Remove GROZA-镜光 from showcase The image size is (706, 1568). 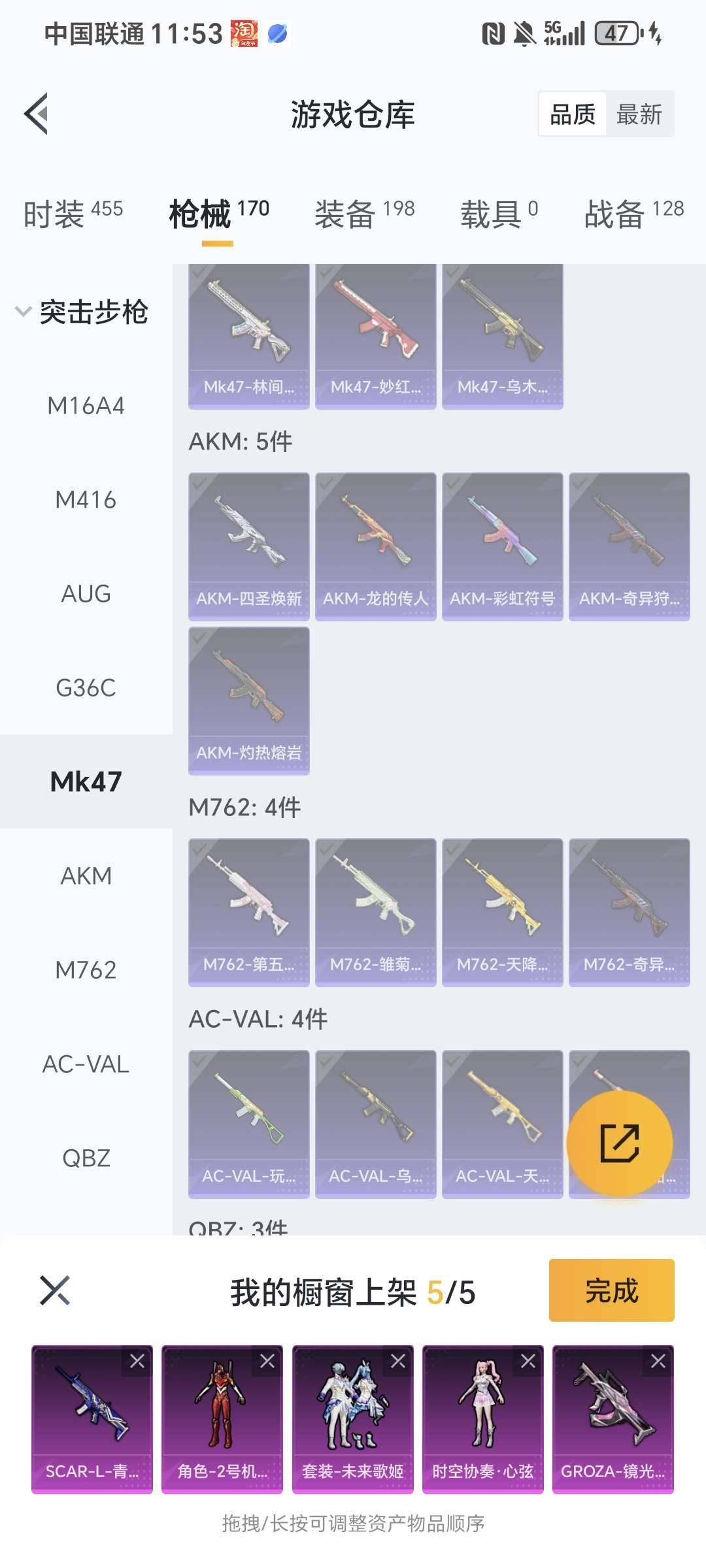(658, 1361)
